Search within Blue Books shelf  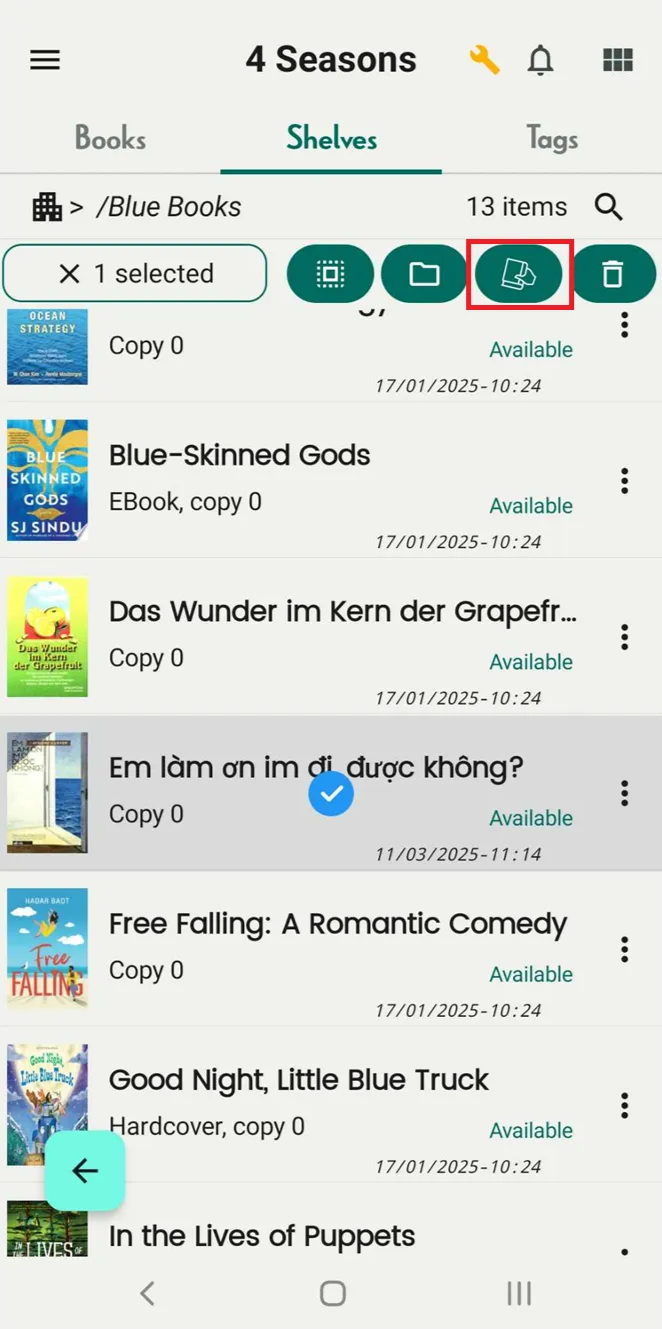tap(609, 207)
